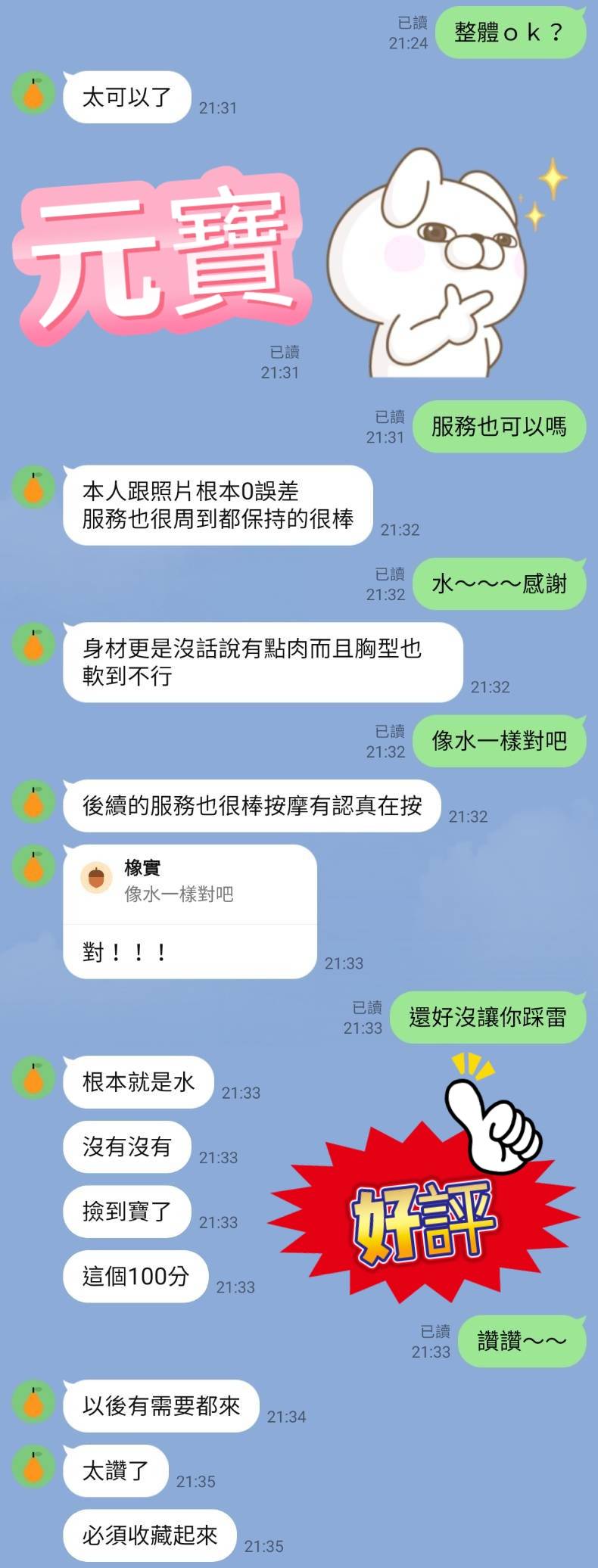Tap the message 必須收藏起來
Viewport: 598px width, 1568px height.
pos(149,1536)
